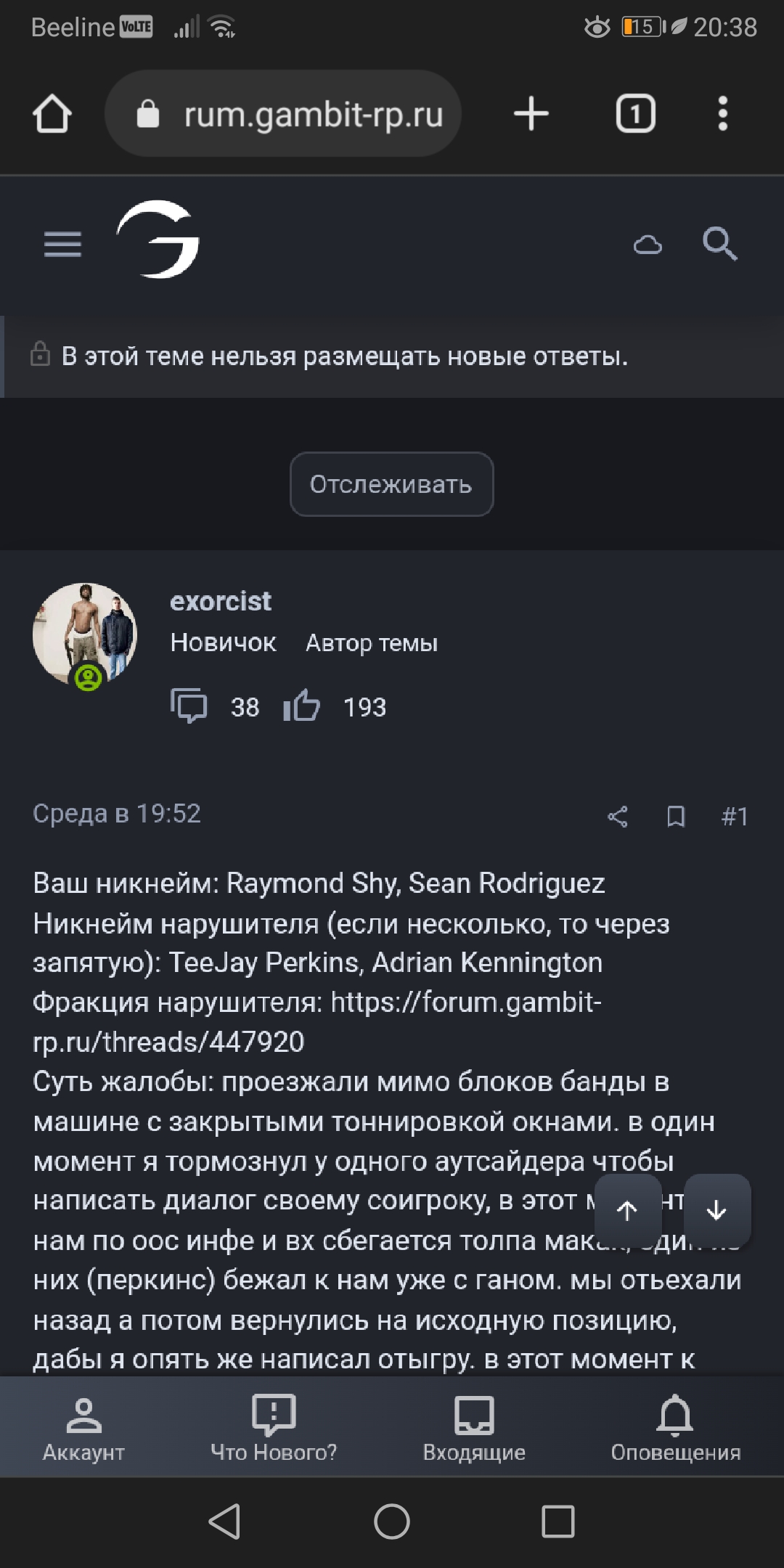Open Оповещения notifications
Screen dimensions: 784x1568
(675, 1428)
